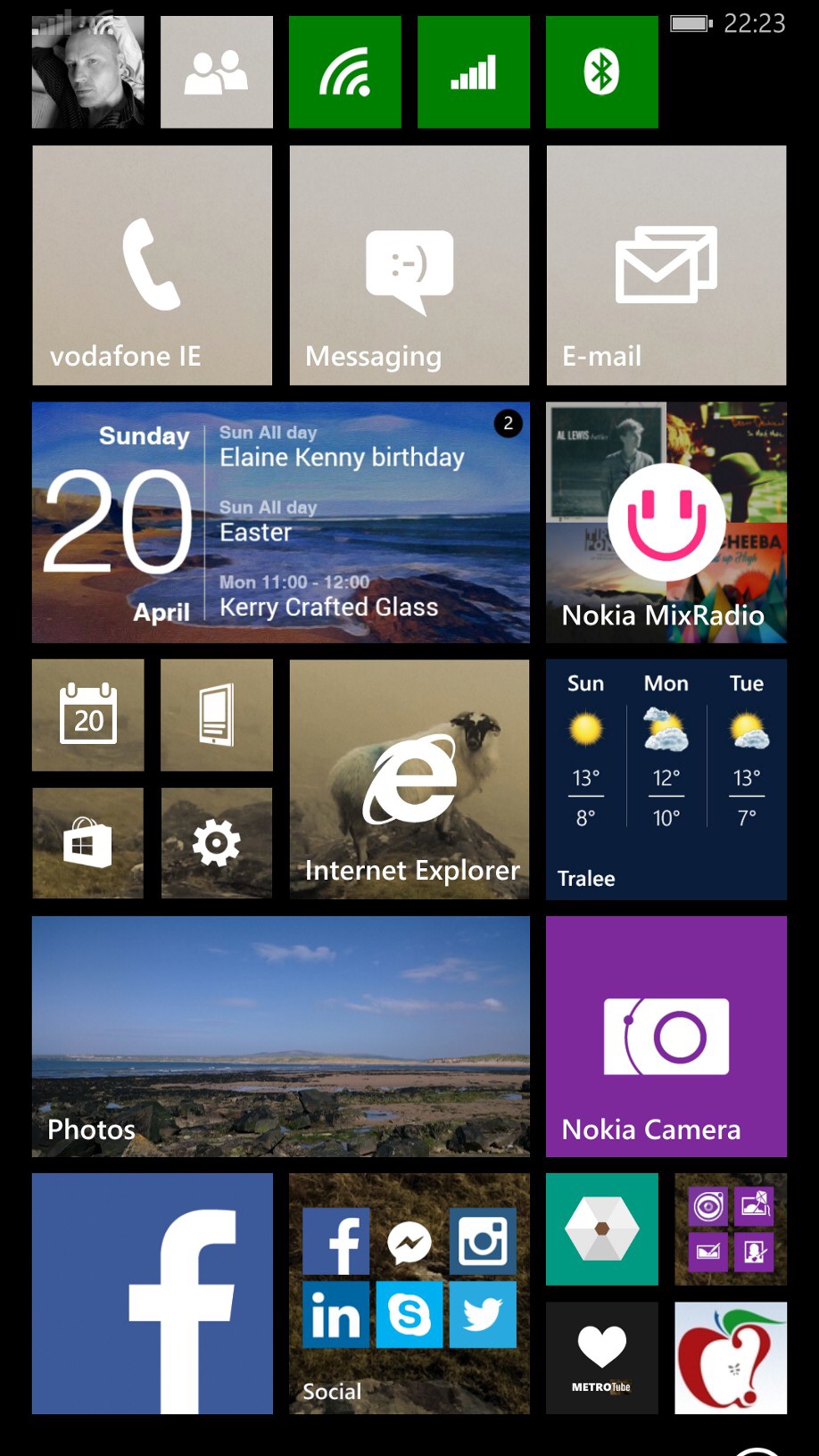Open the large Facebook tile
The image size is (819, 1456).
coord(153,1294)
